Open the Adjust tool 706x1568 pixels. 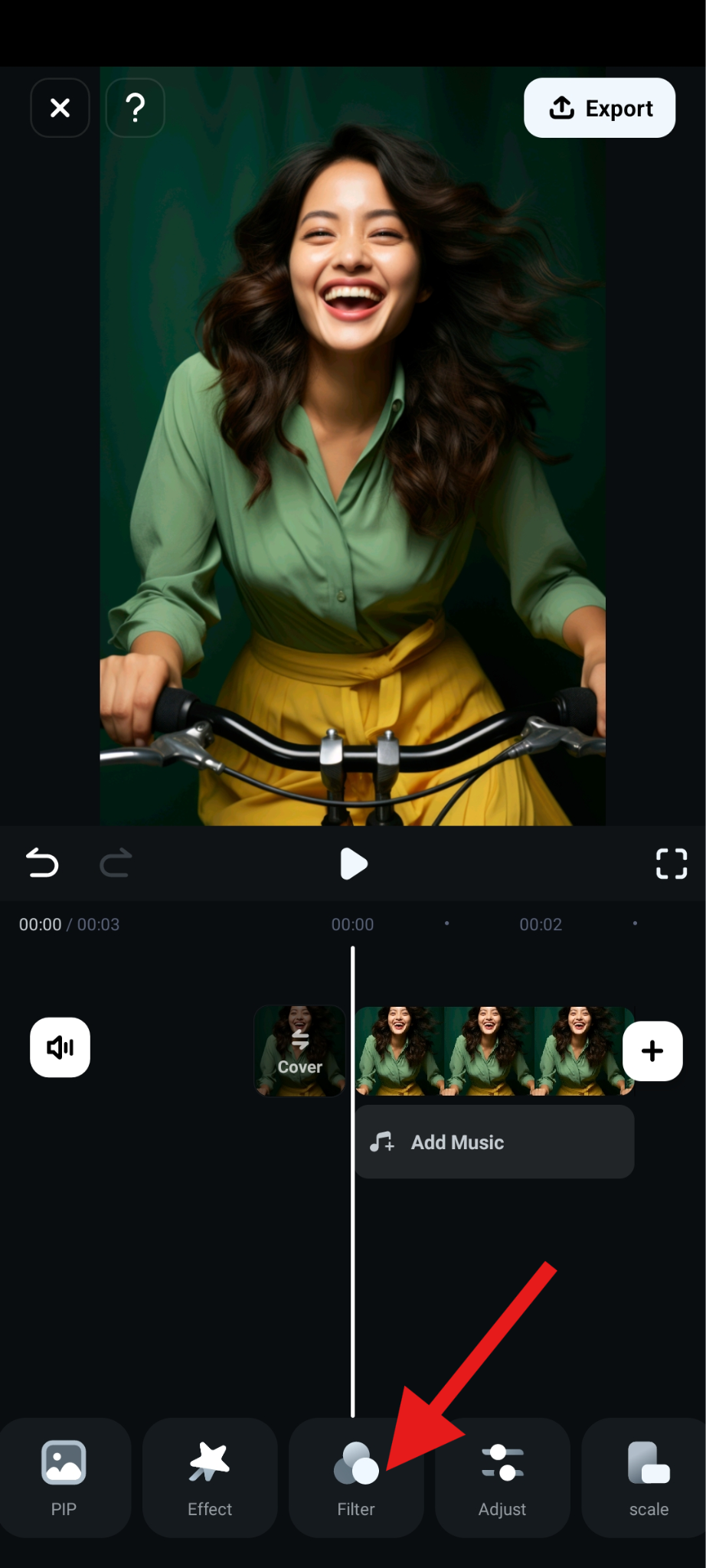point(502,1478)
